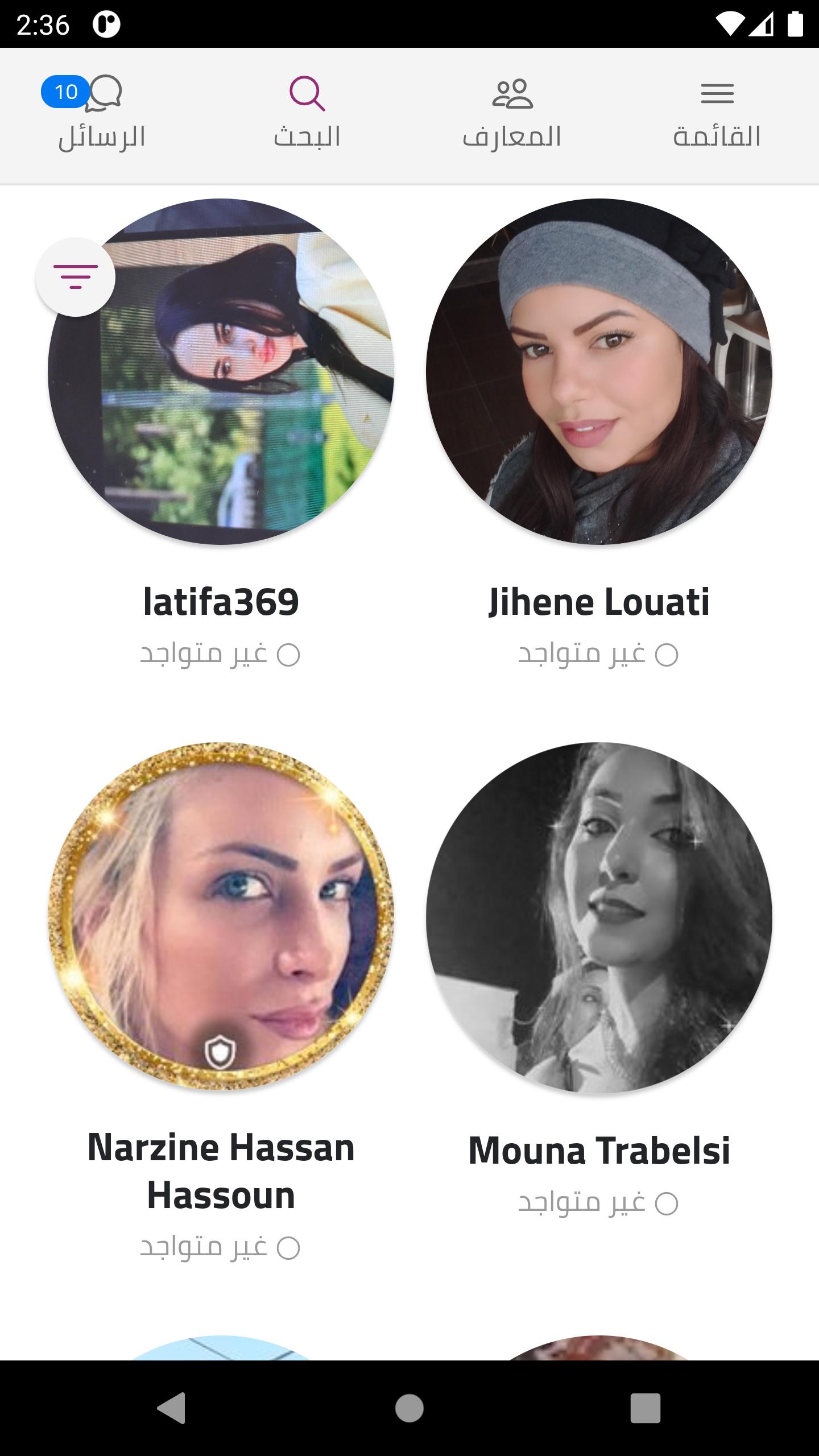Open Narzine Hassan Hassoun's profile

pos(221,916)
